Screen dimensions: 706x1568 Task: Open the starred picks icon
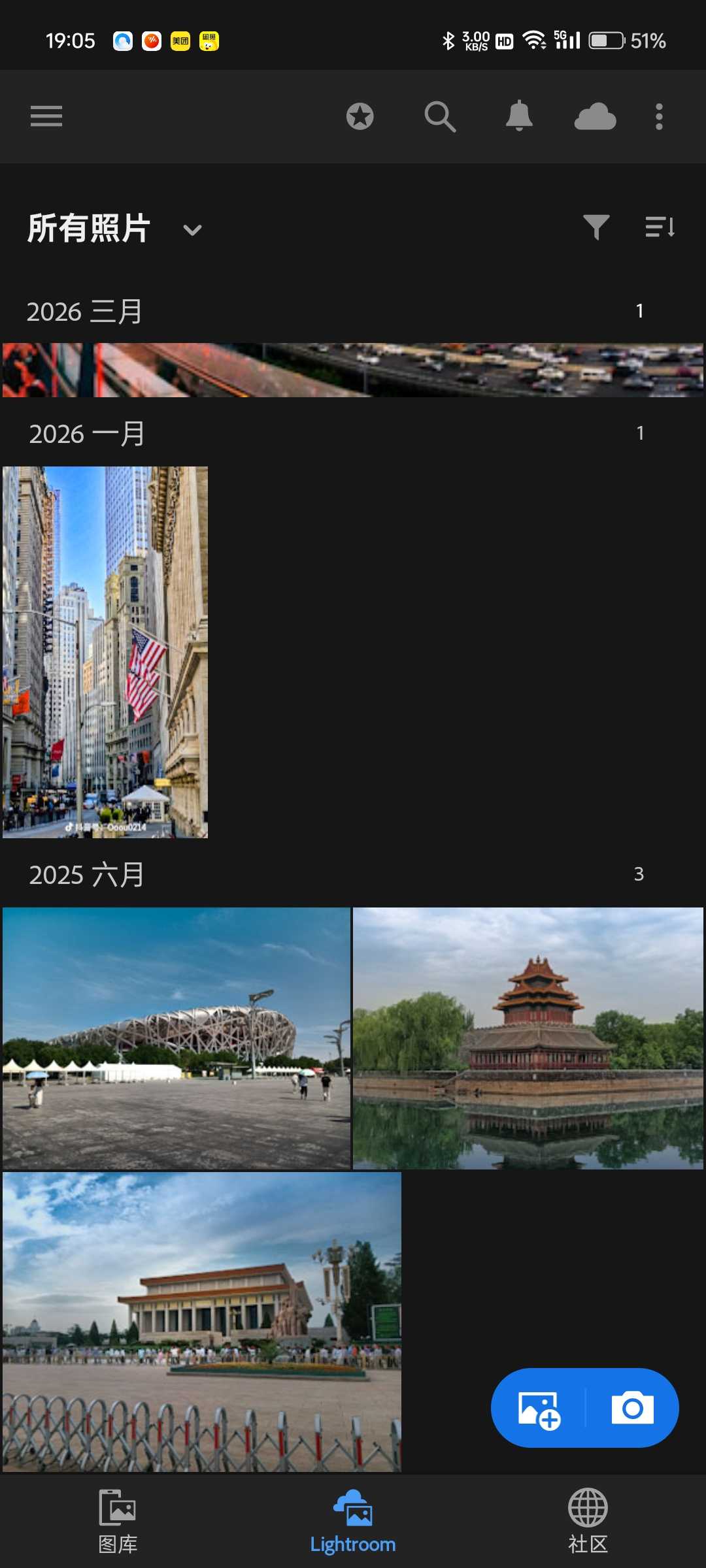pos(360,117)
